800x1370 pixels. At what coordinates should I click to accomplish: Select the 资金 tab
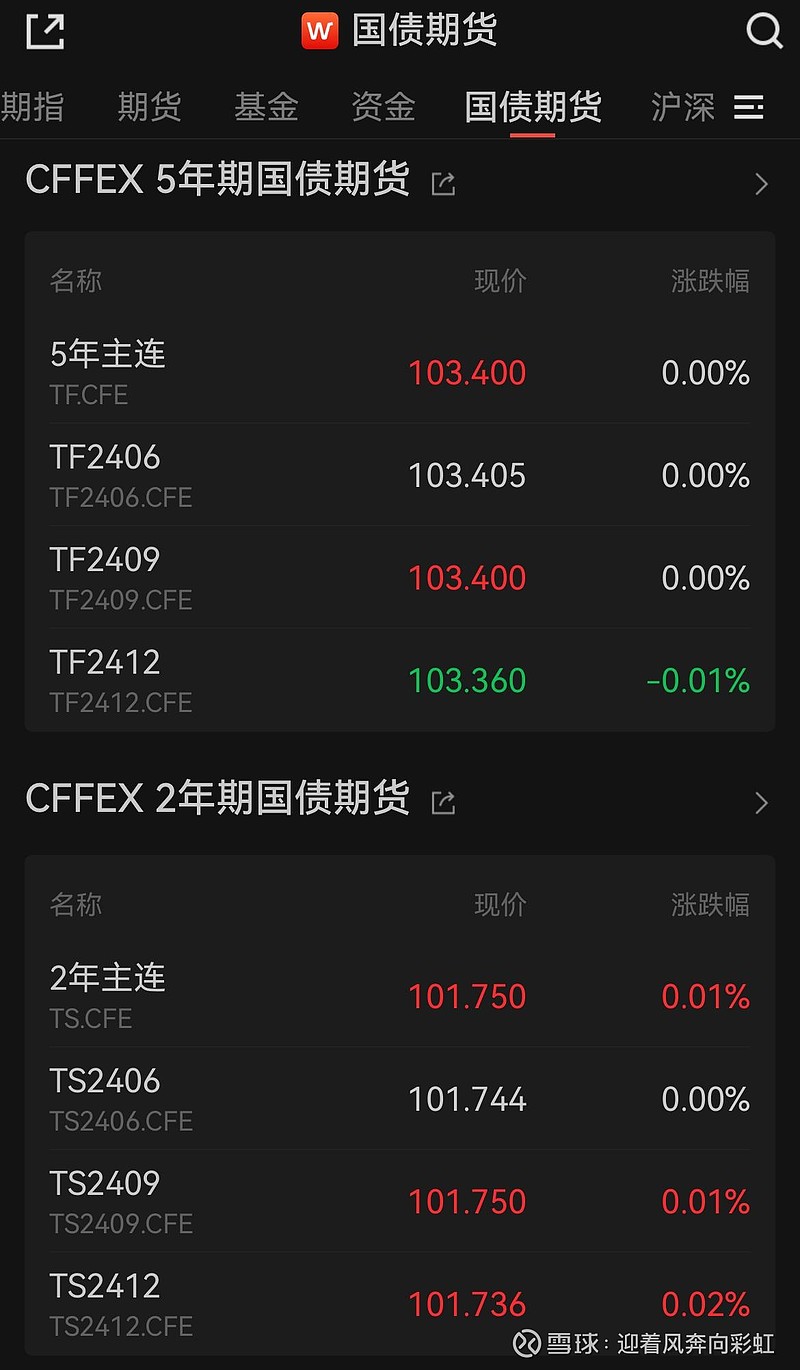point(382,107)
